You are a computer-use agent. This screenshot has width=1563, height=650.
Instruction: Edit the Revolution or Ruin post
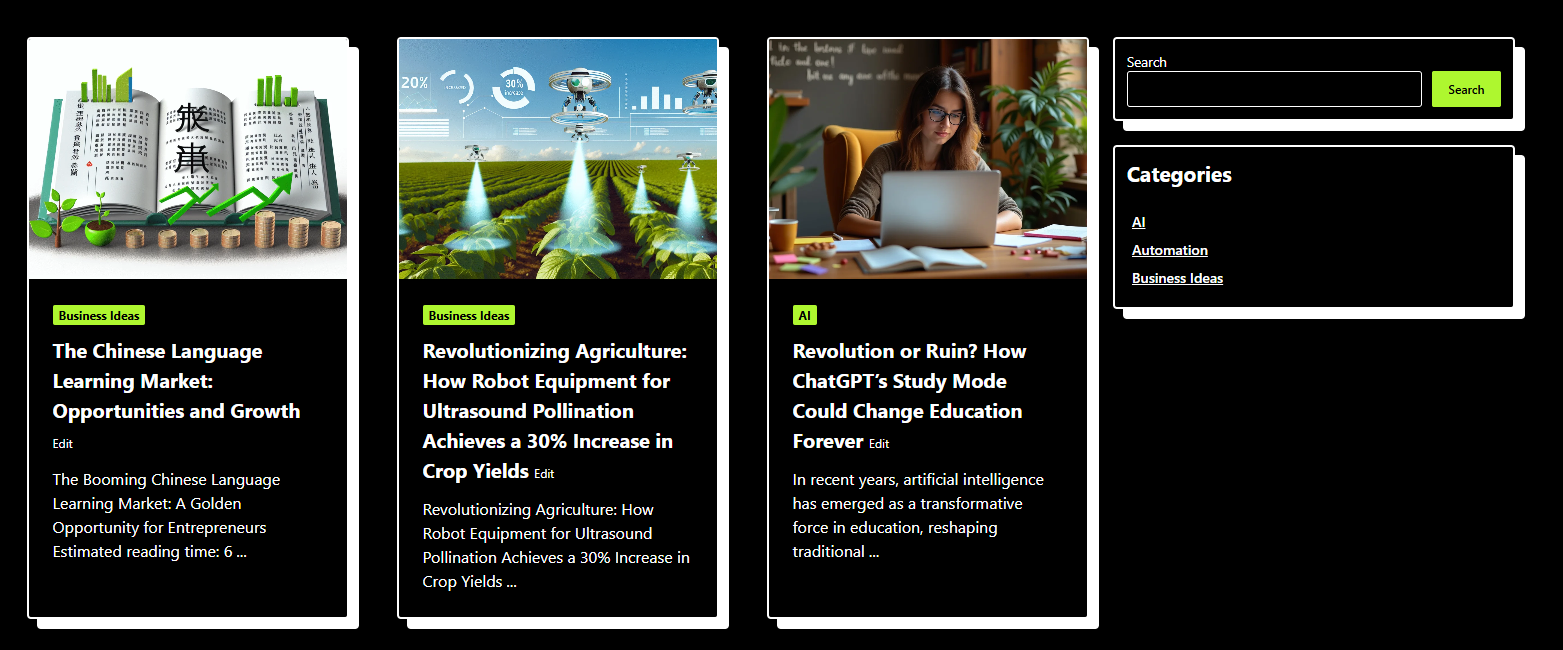(x=879, y=444)
